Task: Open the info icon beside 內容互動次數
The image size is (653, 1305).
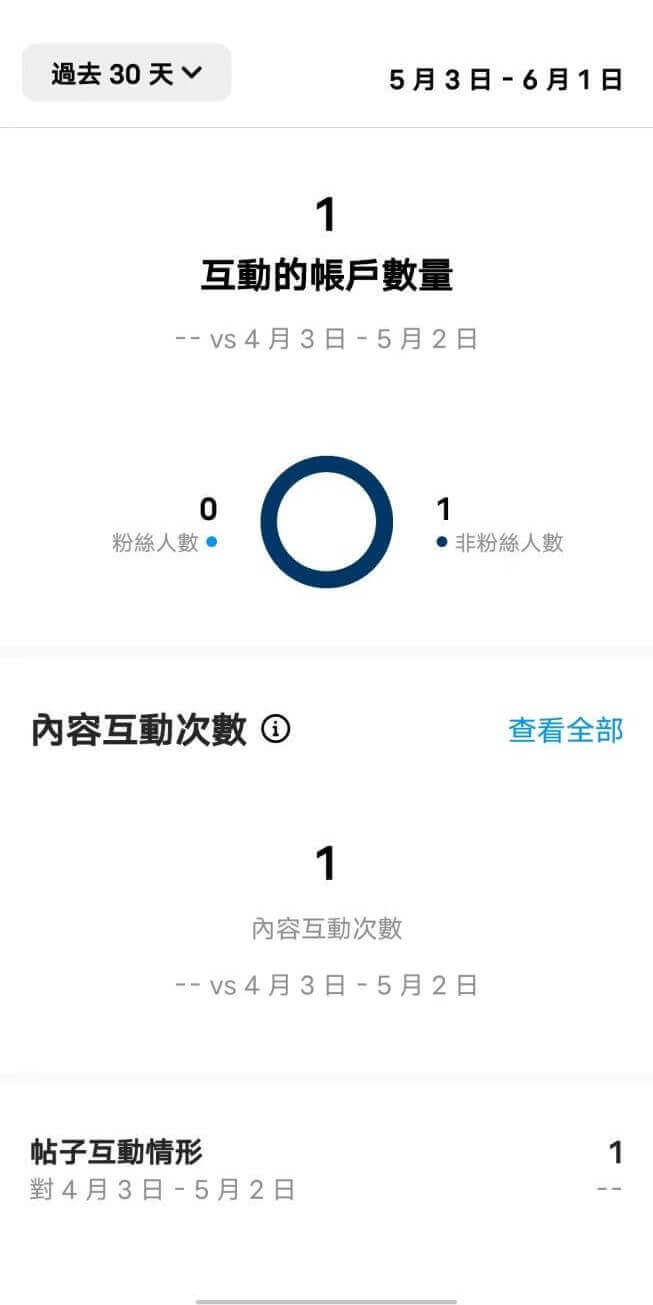Action: pos(276,731)
